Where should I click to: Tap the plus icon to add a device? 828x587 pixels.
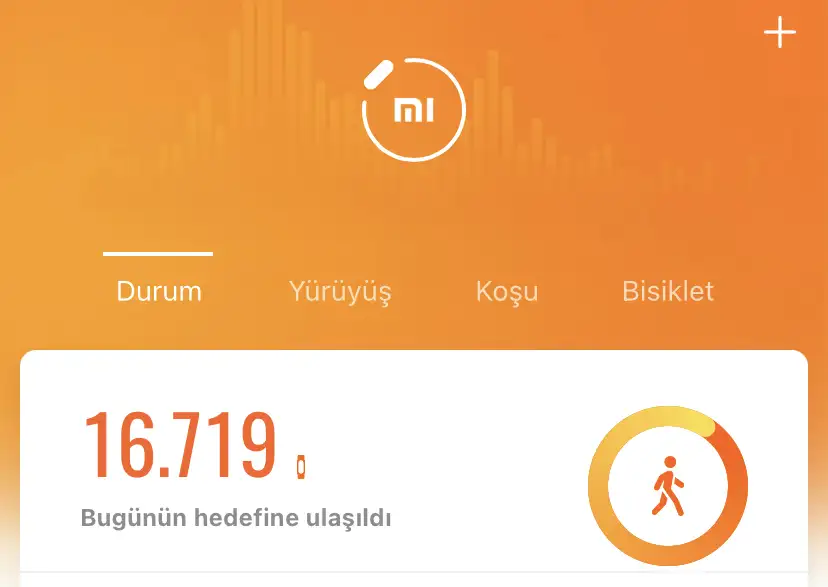pos(779,33)
